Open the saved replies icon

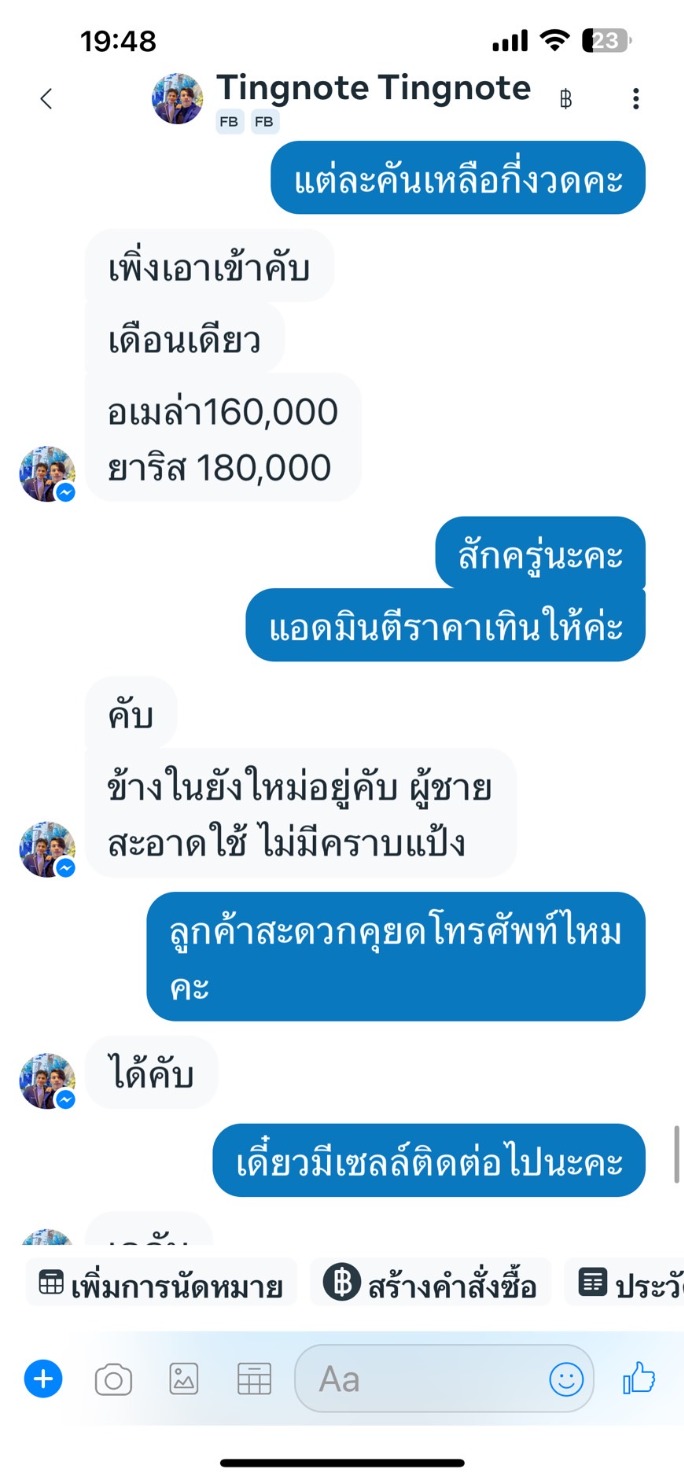254,1380
